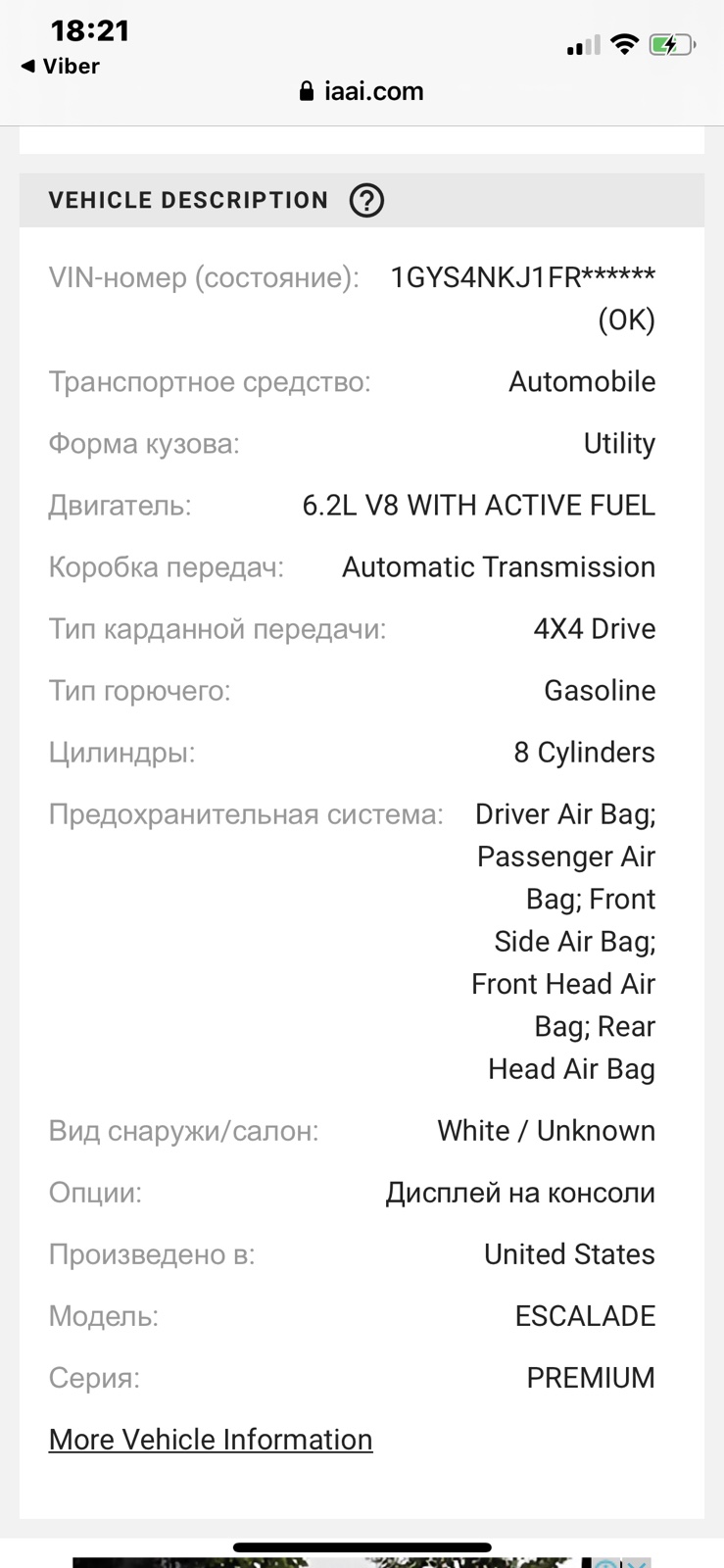
Task: Tap the iaai.com address bar
Action: point(362,91)
